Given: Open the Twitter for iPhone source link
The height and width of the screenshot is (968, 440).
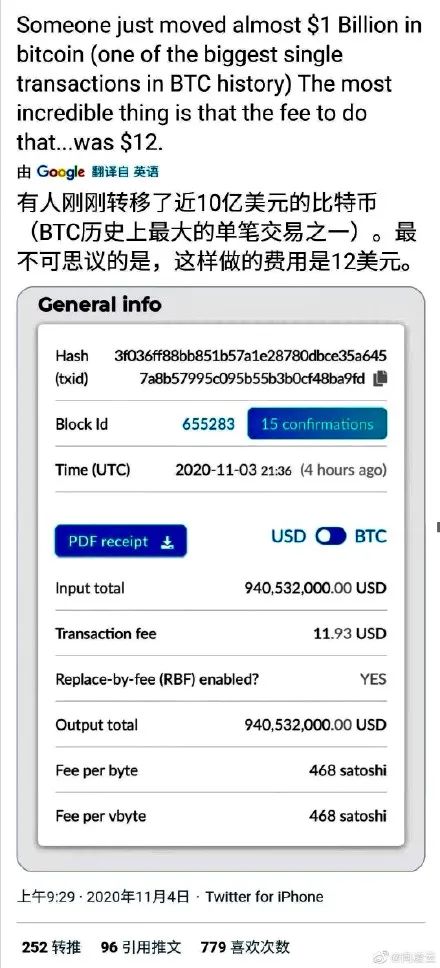Looking at the screenshot, I should [264, 896].
